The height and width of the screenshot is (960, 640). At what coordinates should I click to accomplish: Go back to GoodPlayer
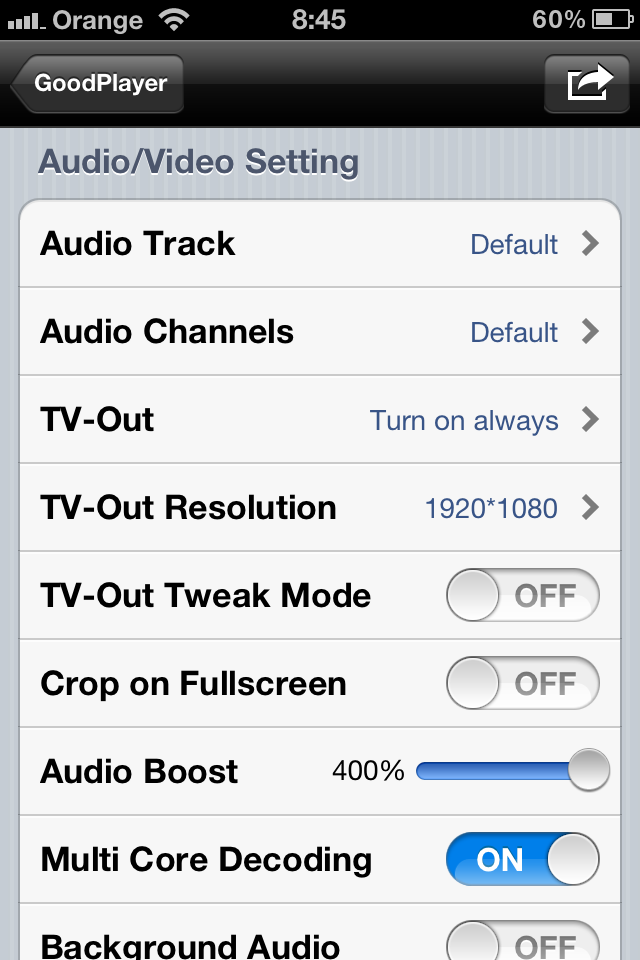(98, 84)
